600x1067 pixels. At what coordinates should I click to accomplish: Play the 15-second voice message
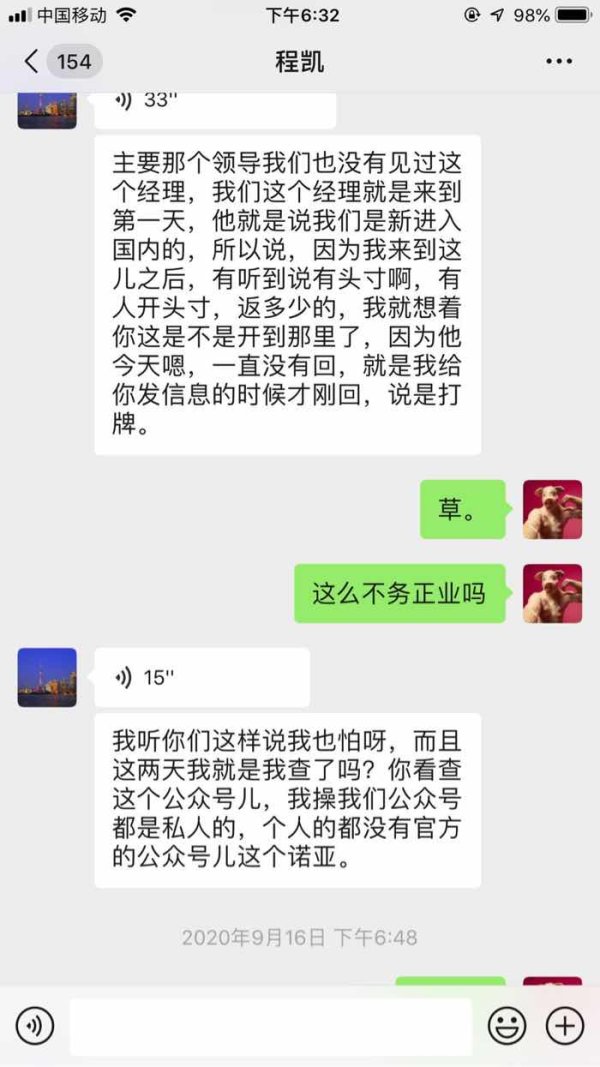pyautogui.click(x=202, y=677)
